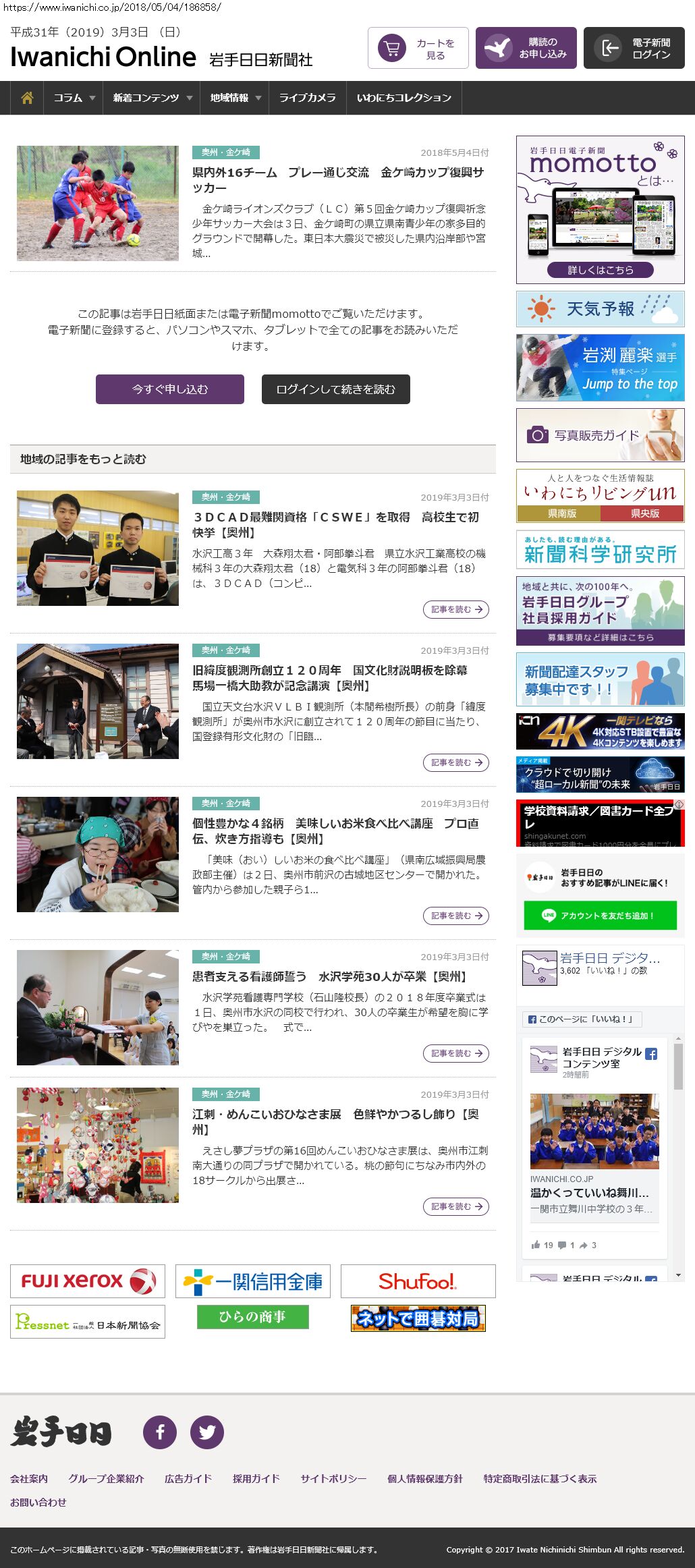Read the 3DCAD CSWE article

pos(456,609)
